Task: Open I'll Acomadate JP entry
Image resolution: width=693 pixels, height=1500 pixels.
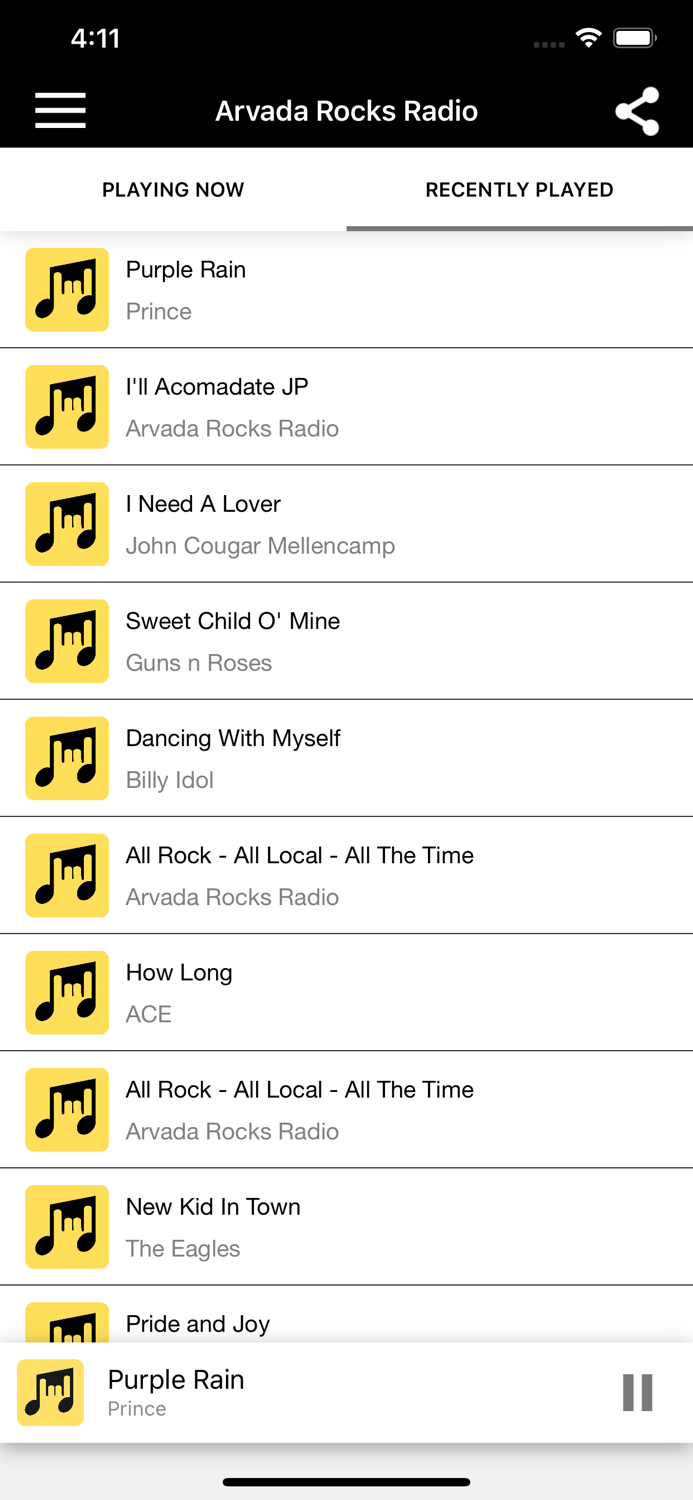Action: 346,407
